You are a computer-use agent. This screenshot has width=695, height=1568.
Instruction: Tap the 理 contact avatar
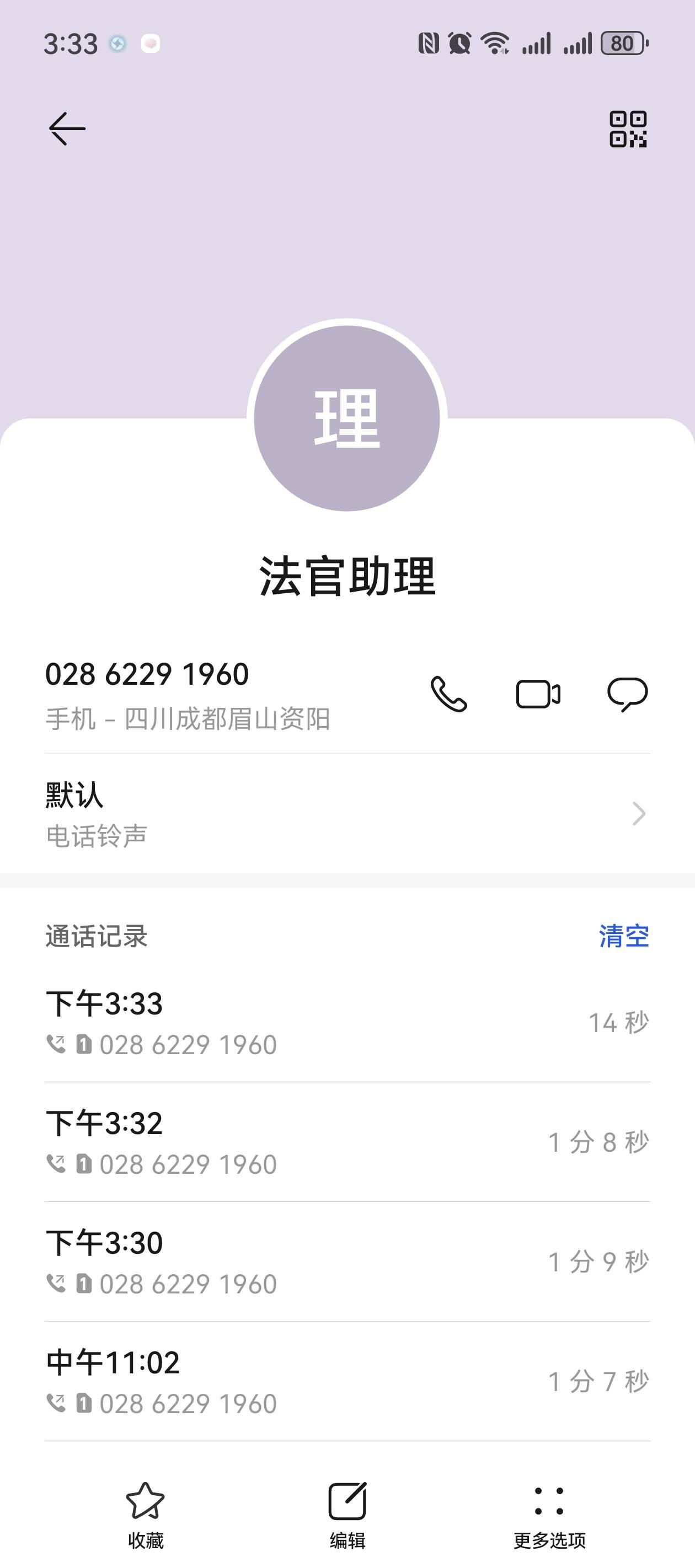(347, 418)
